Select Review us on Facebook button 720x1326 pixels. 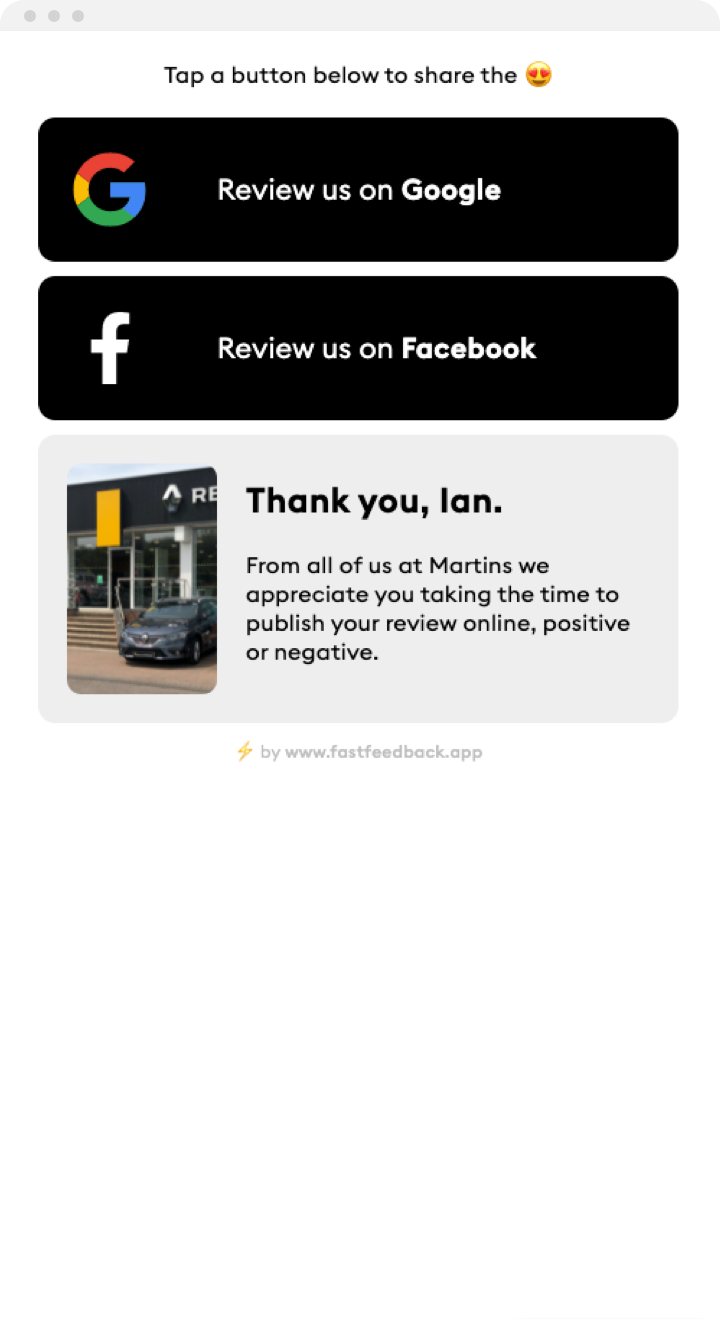358,348
